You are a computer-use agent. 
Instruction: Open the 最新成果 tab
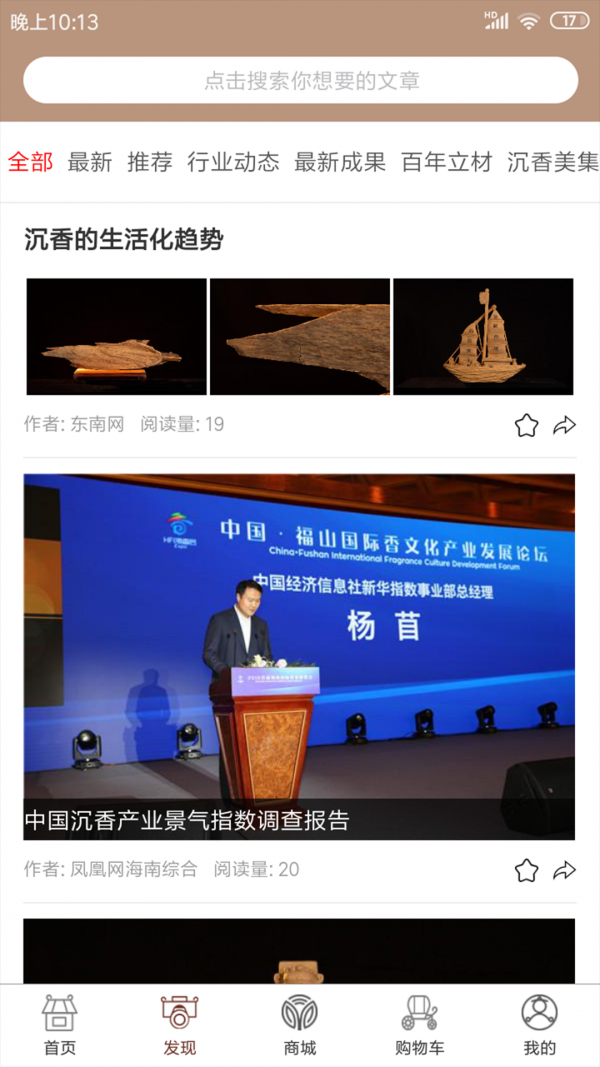point(340,162)
